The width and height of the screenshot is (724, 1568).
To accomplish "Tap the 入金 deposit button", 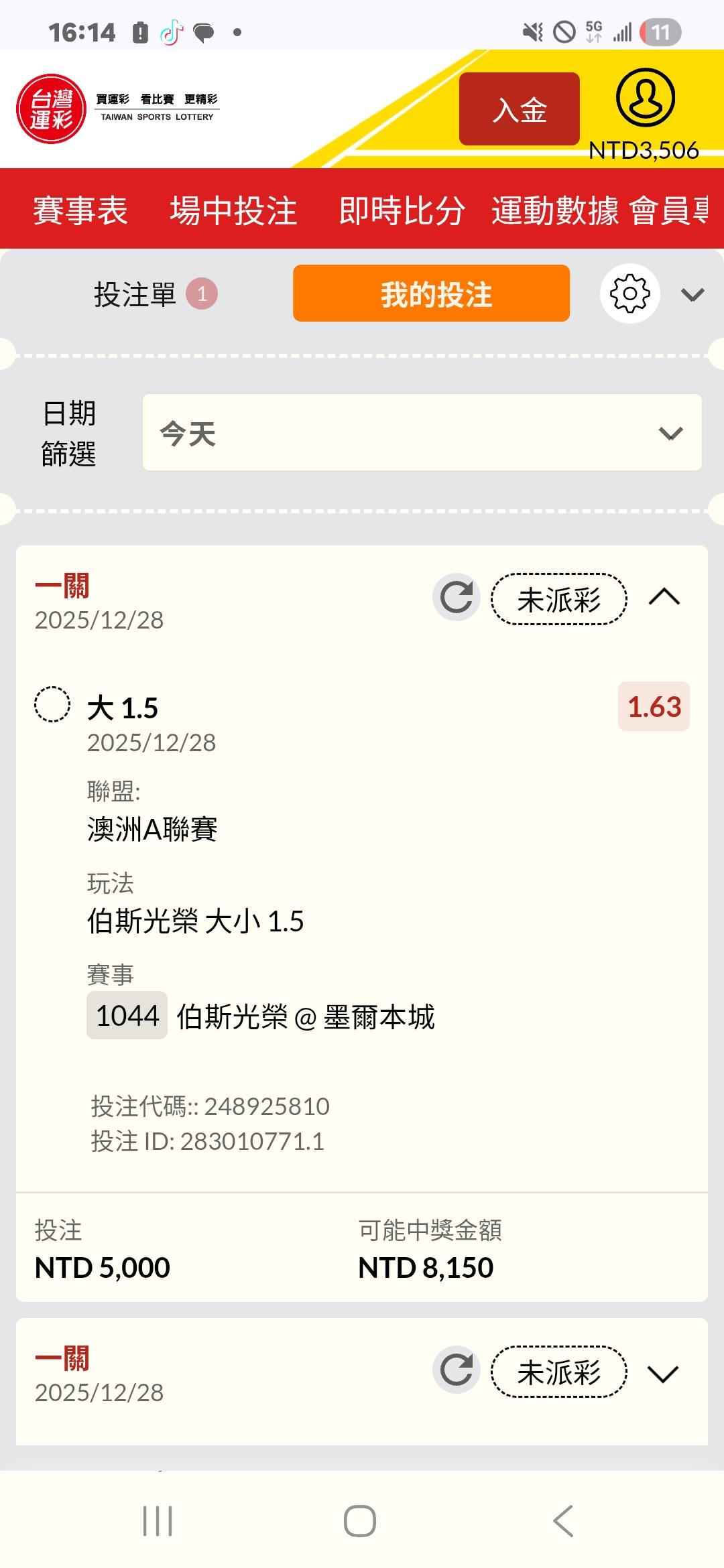I will click(x=519, y=109).
